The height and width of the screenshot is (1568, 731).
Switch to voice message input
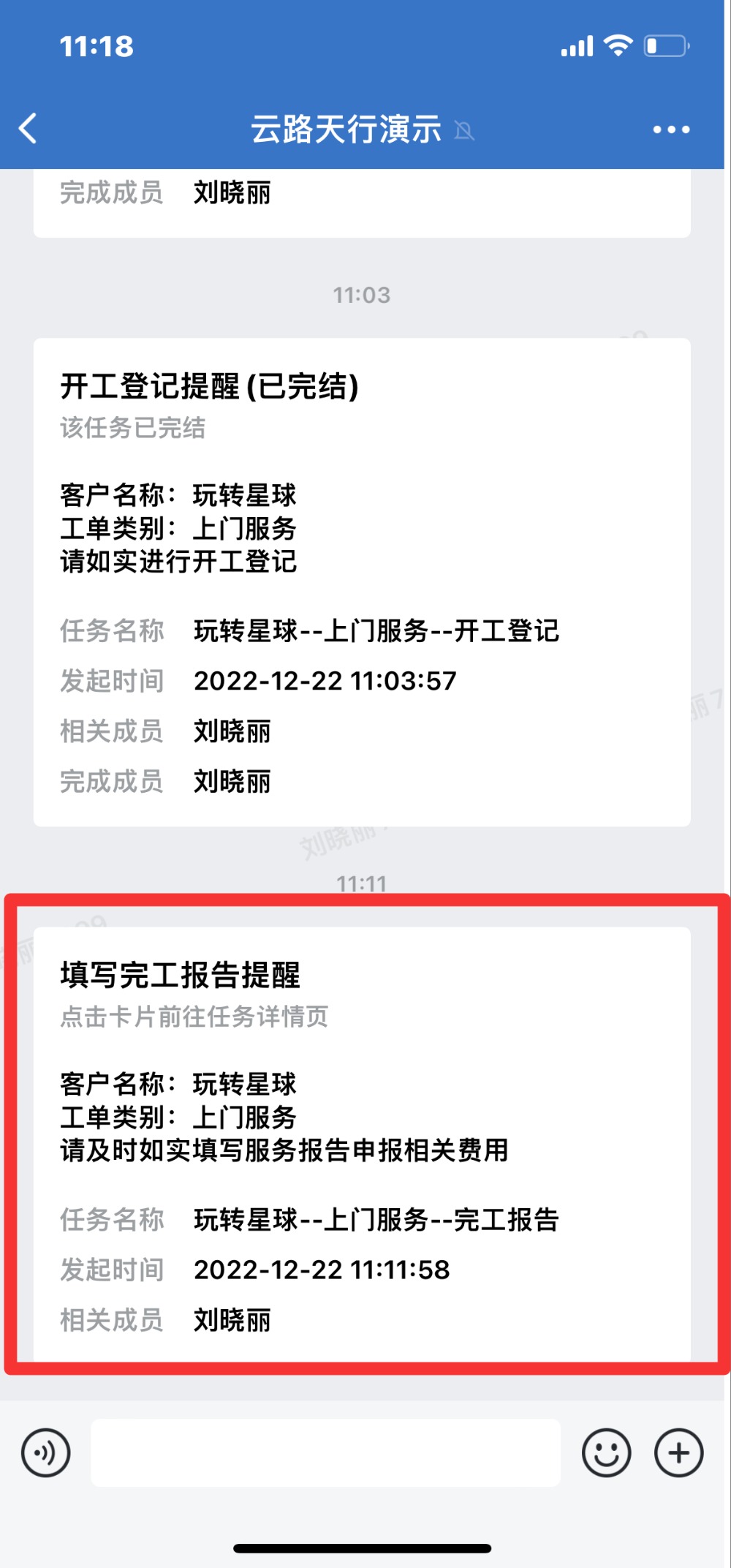click(46, 1452)
